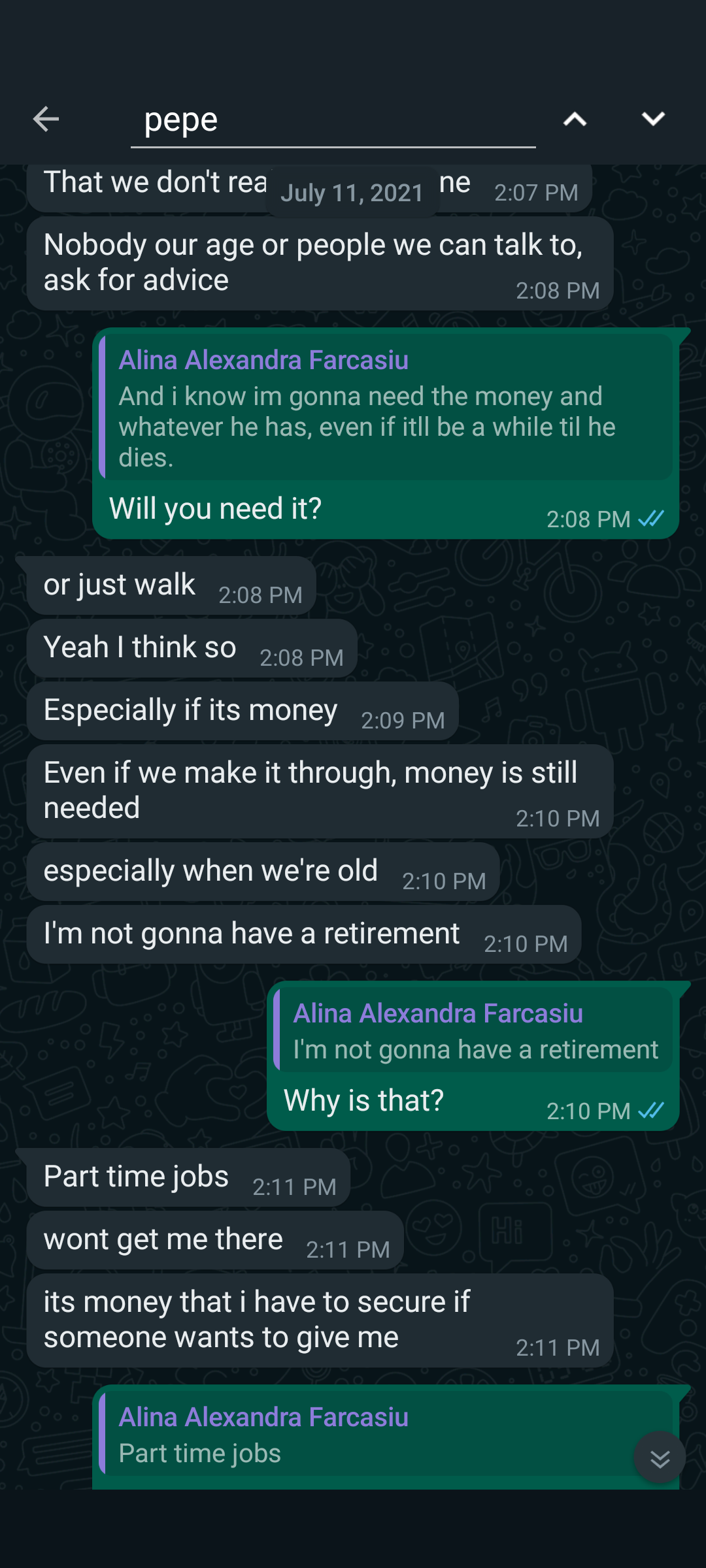Image resolution: width=706 pixels, height=1568 pixels.
Task: Jump to next search result
Action: (652, 119)
